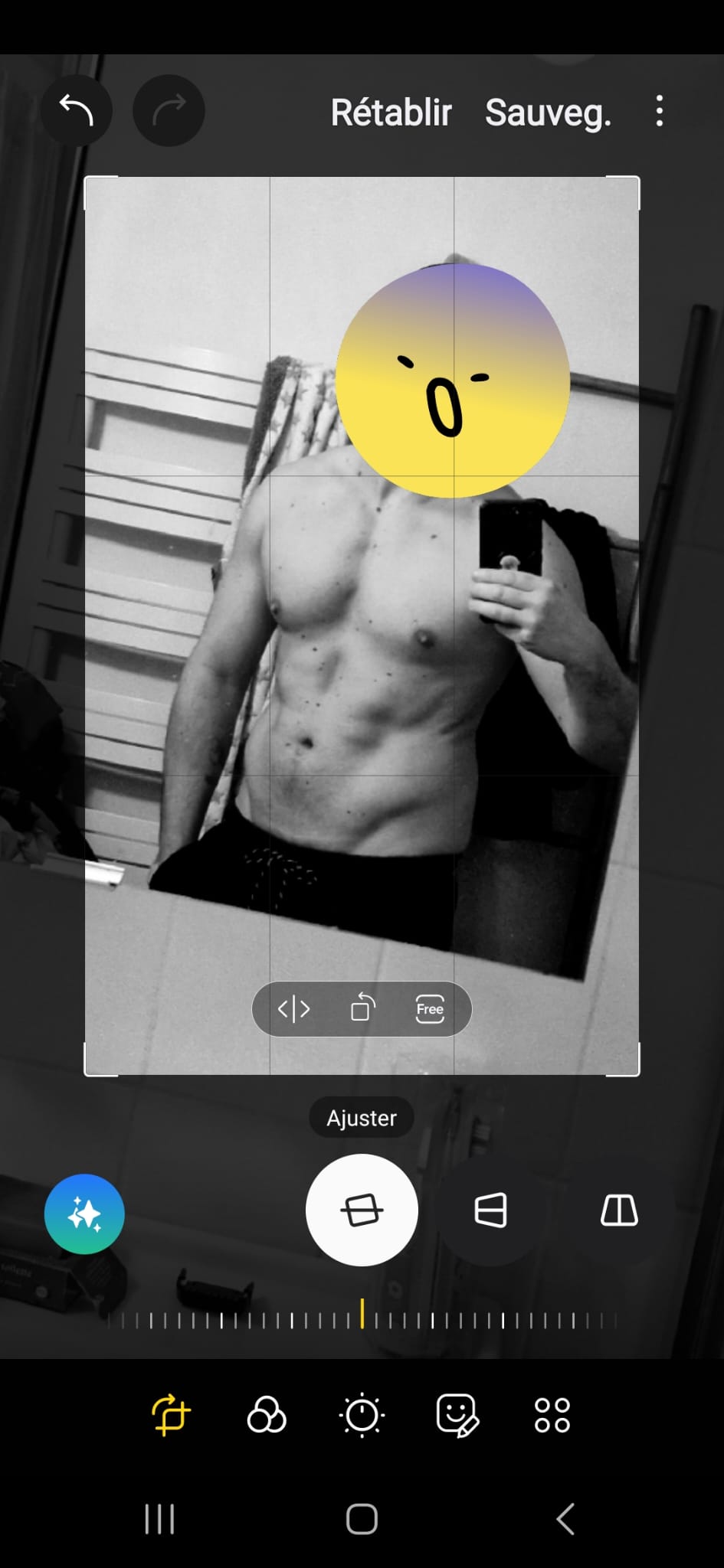Open the three-dot overflow menu

659,111
